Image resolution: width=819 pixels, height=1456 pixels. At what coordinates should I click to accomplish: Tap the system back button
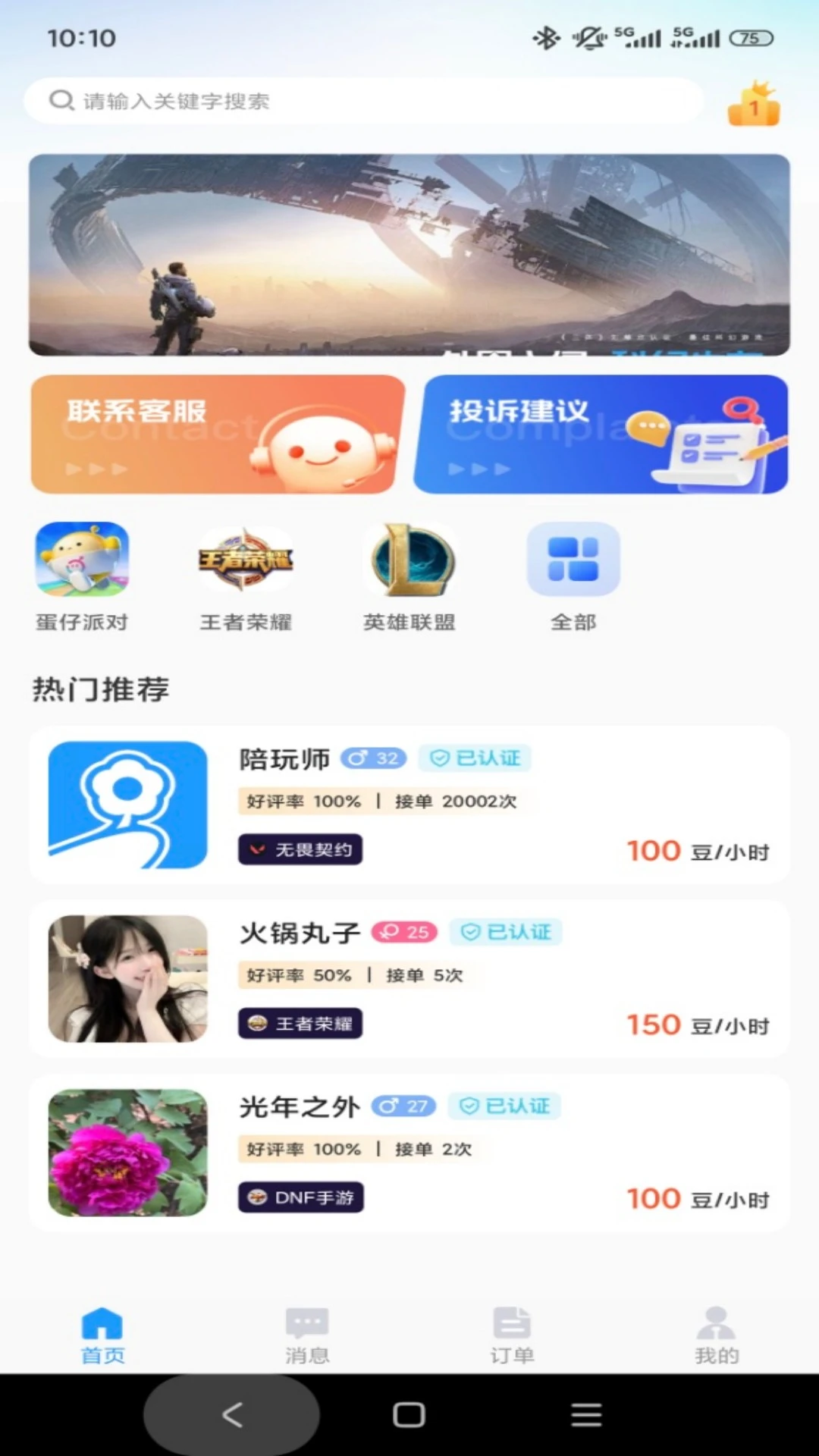(x=232, y=1415)
